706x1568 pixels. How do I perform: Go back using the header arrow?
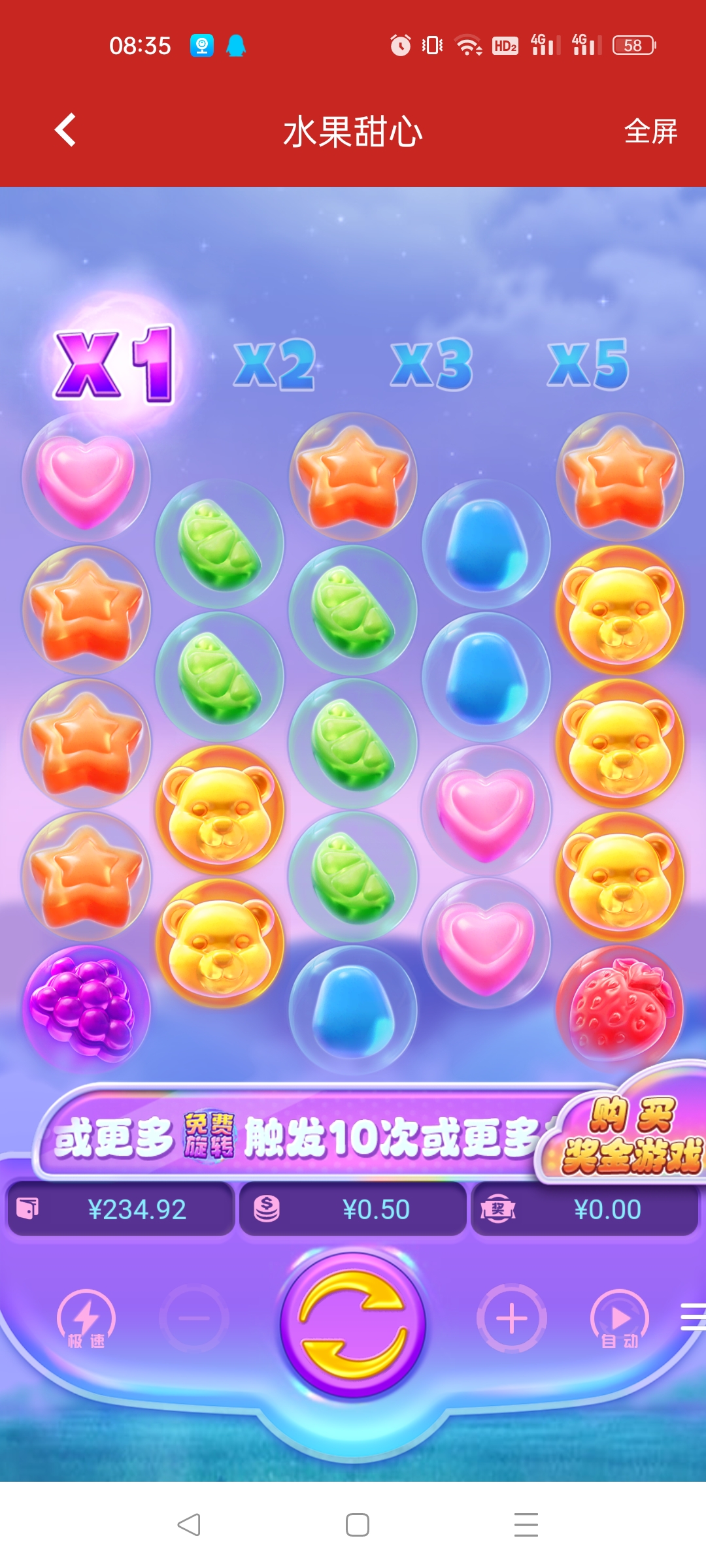point(65,130)
